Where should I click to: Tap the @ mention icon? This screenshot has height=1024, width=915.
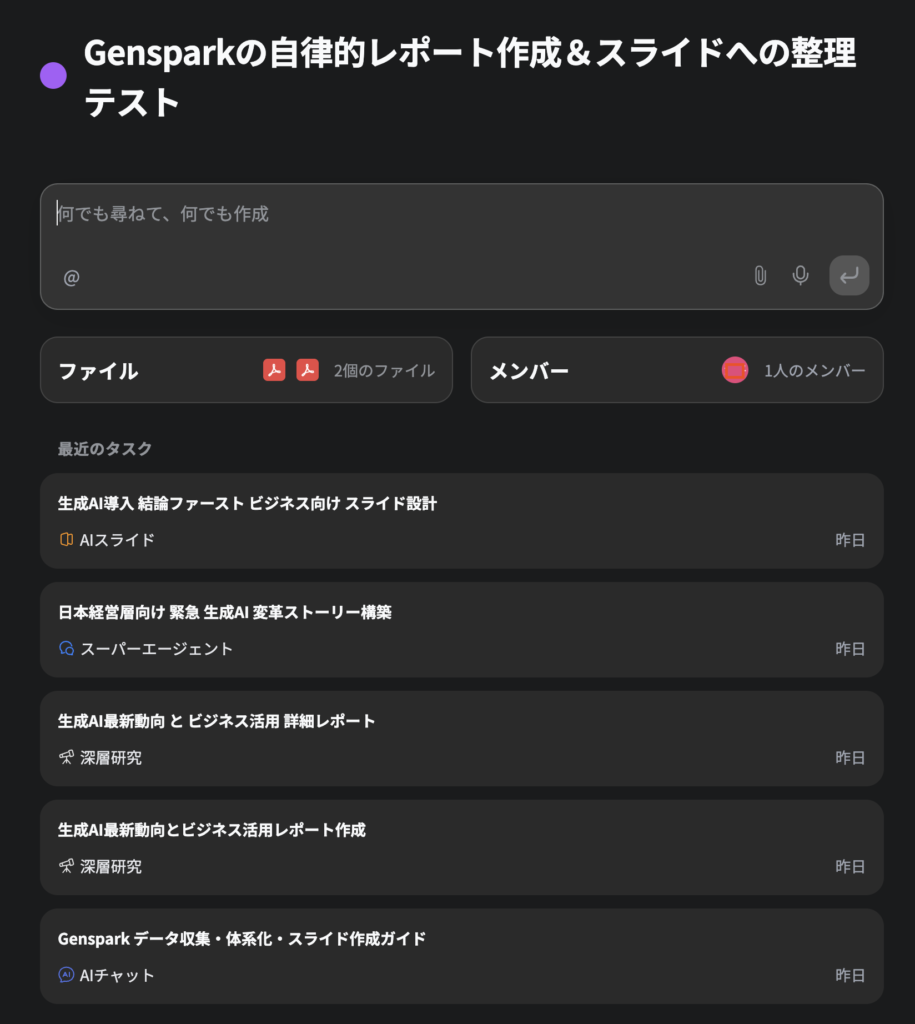tap(71, 277)
